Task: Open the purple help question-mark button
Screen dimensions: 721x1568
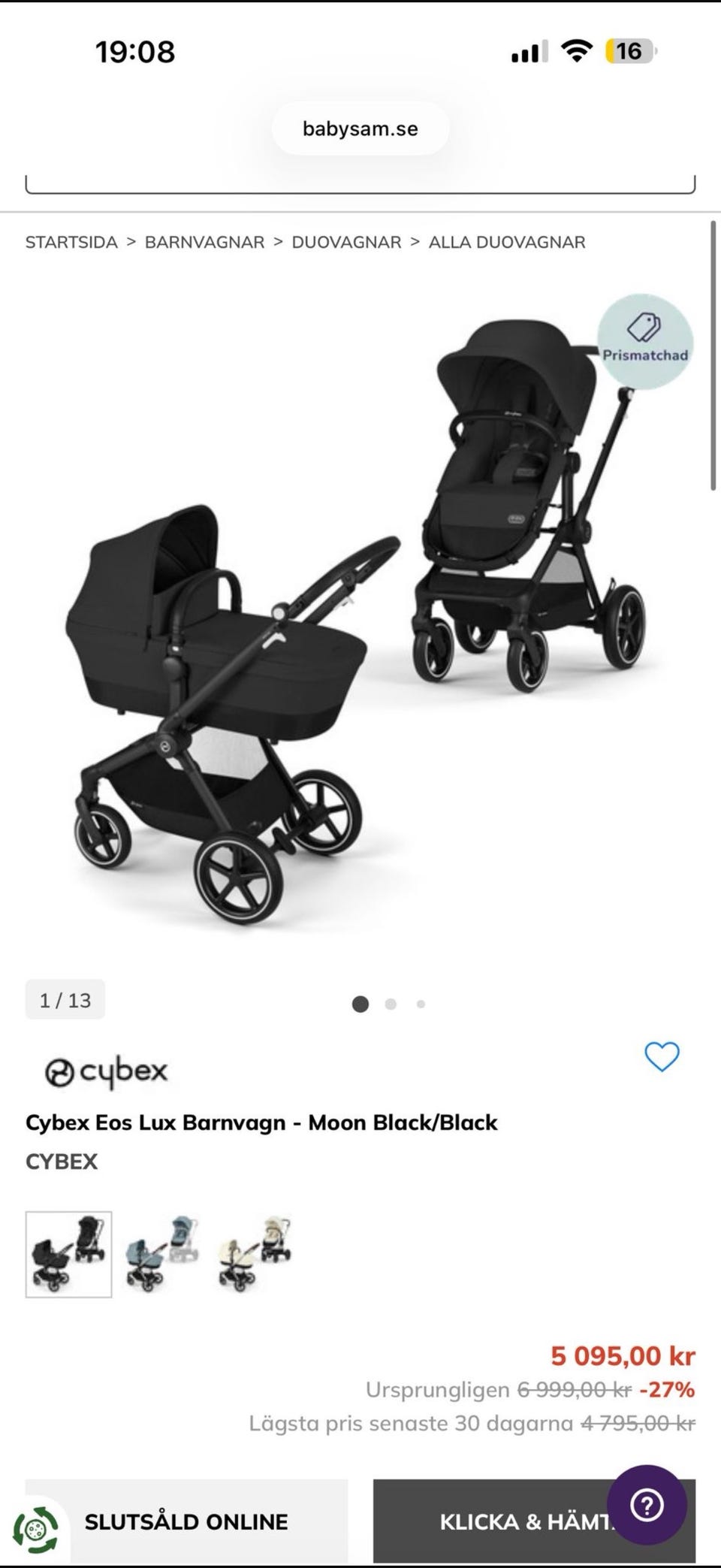Action: point(647,1505)
